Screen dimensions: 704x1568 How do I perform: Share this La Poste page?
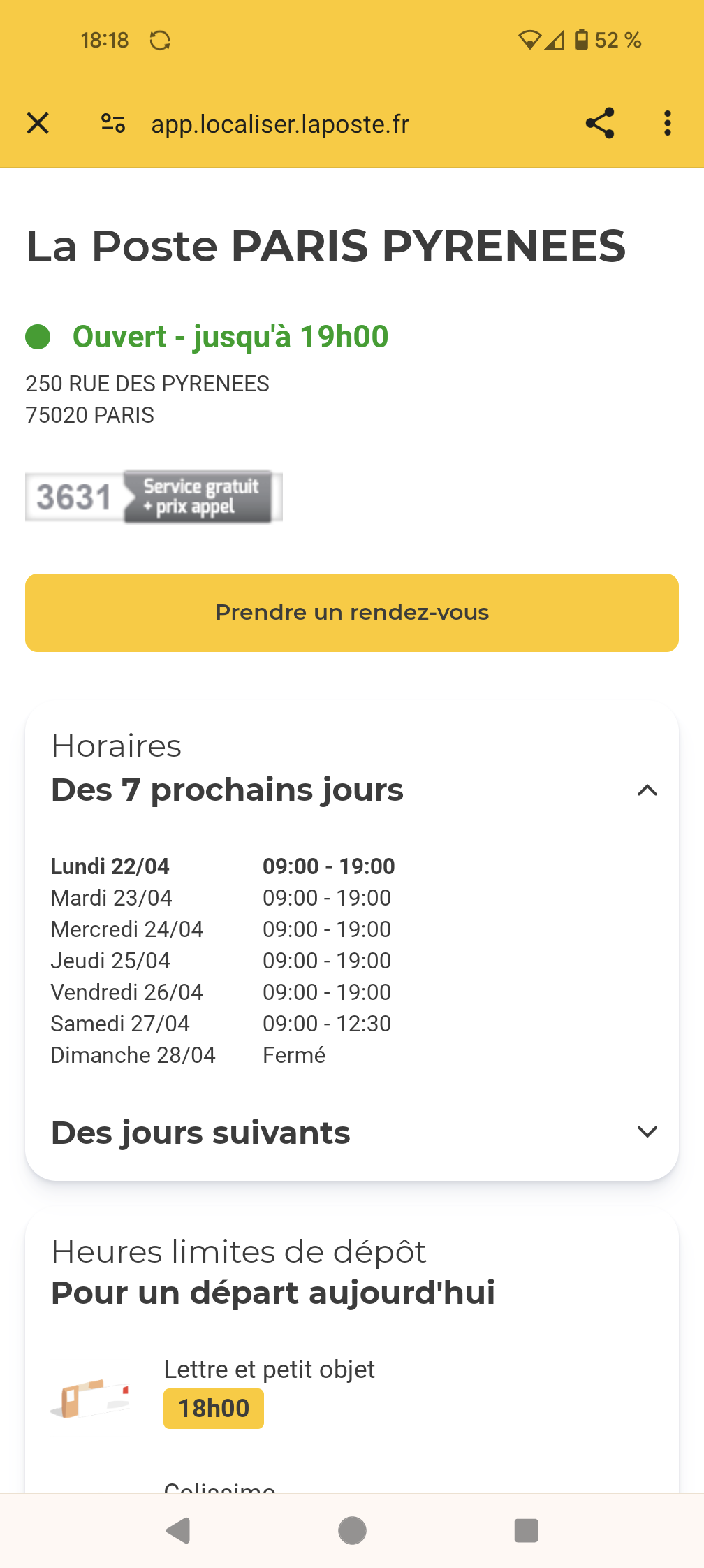pyautogui.click(x=600, y=124)
